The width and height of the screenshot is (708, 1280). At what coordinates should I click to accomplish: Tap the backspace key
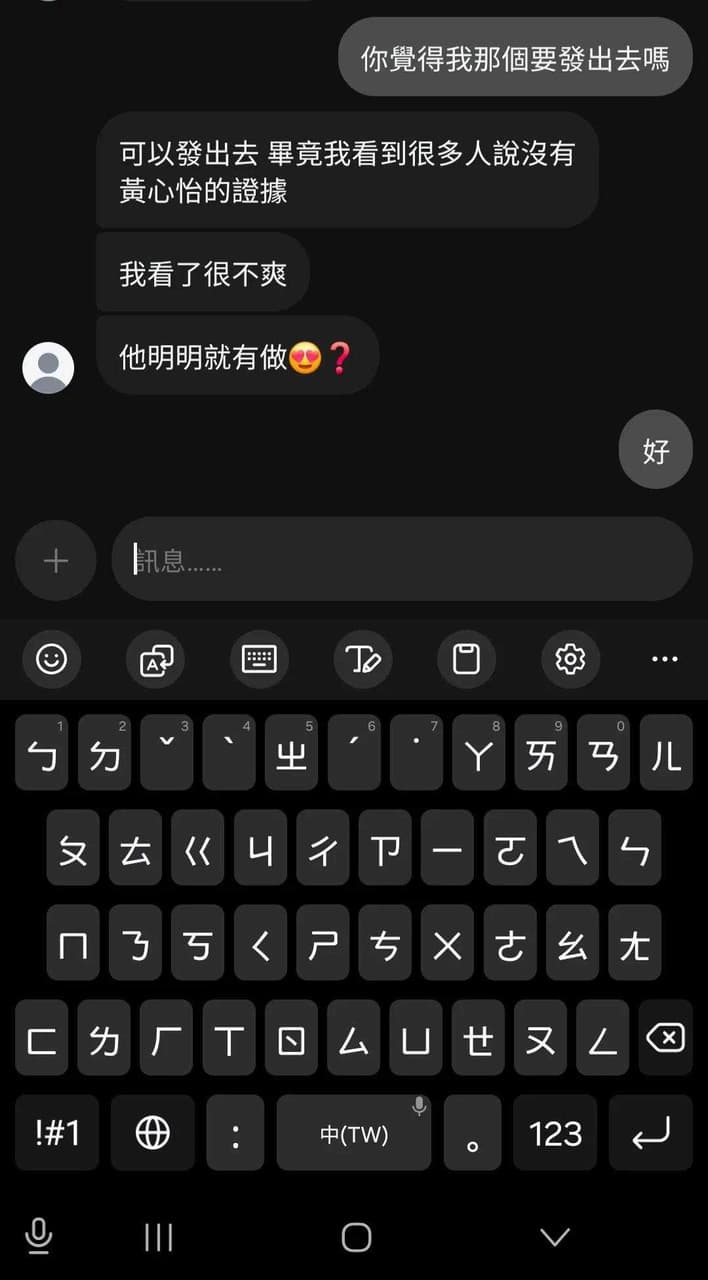[665, 1038]
